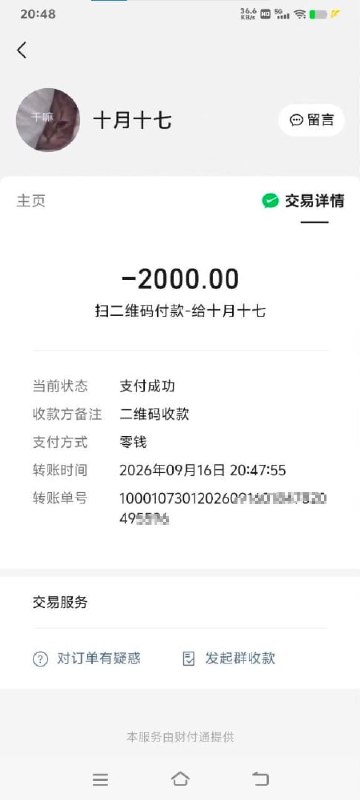The height and width of the screenshot is (800, 360).
Task: Select the 交易详情 tab
Action: [303, 201]
